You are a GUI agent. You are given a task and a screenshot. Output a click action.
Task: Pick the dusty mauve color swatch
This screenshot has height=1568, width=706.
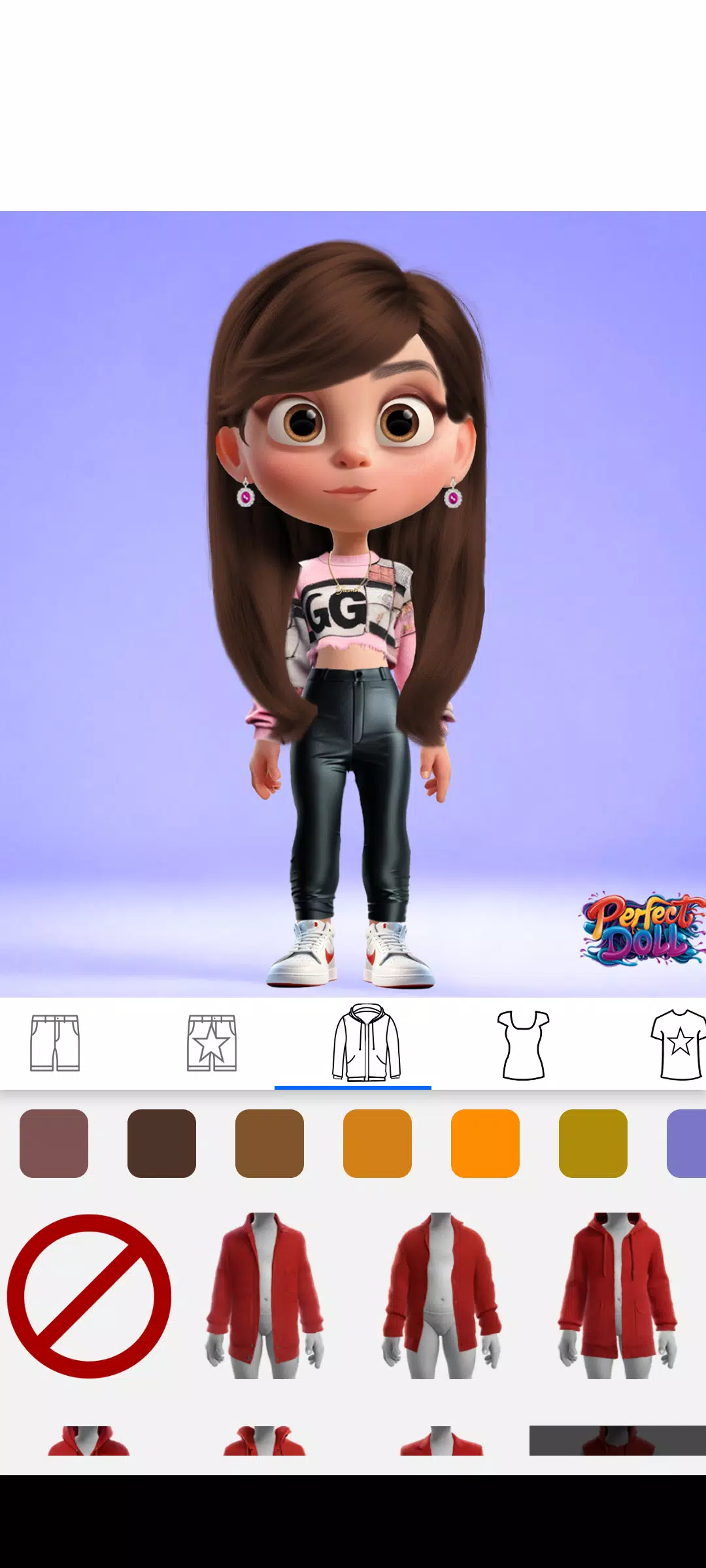(54, 1143)
